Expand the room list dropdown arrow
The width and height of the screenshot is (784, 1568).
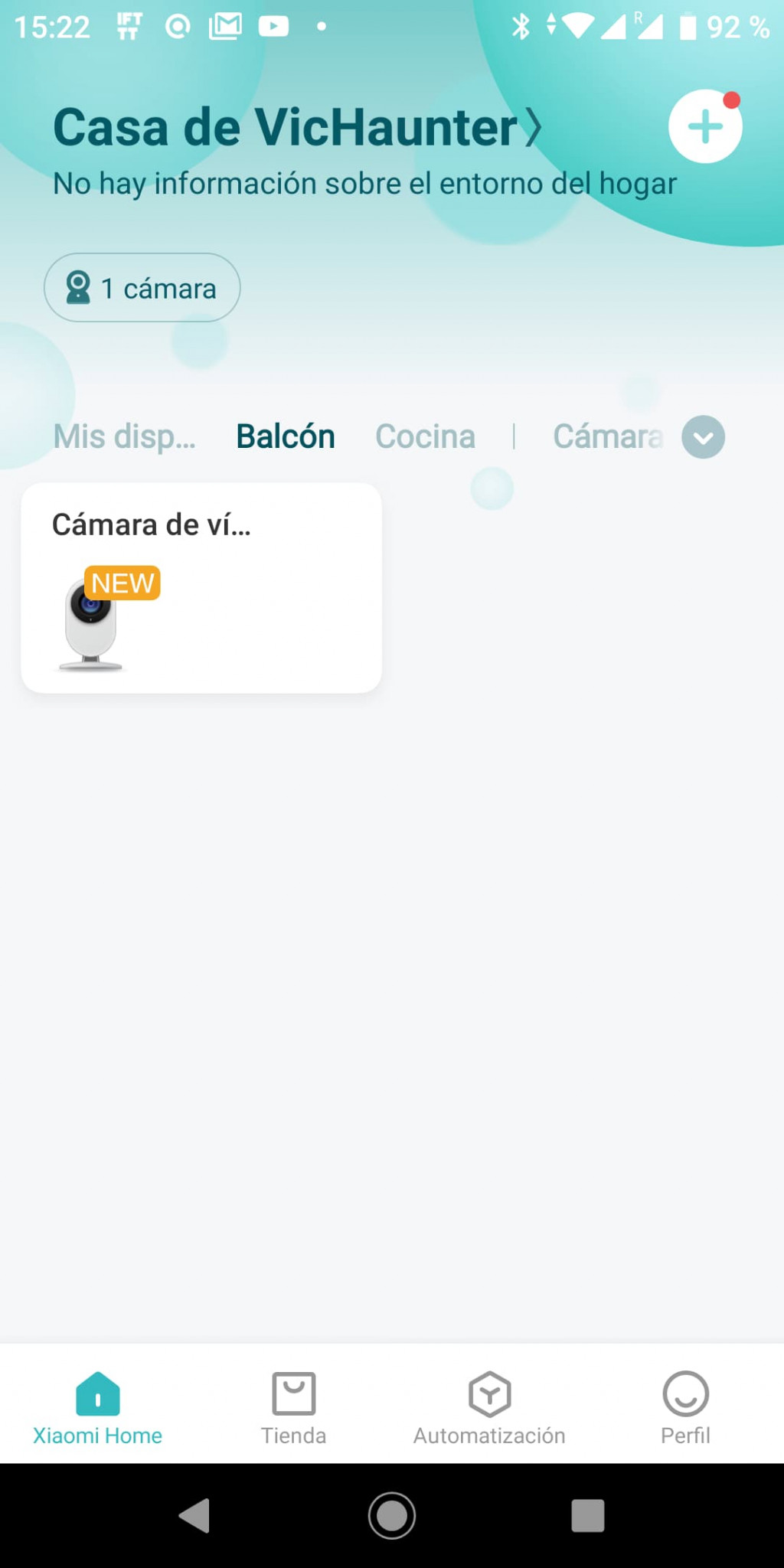point(703,437)
